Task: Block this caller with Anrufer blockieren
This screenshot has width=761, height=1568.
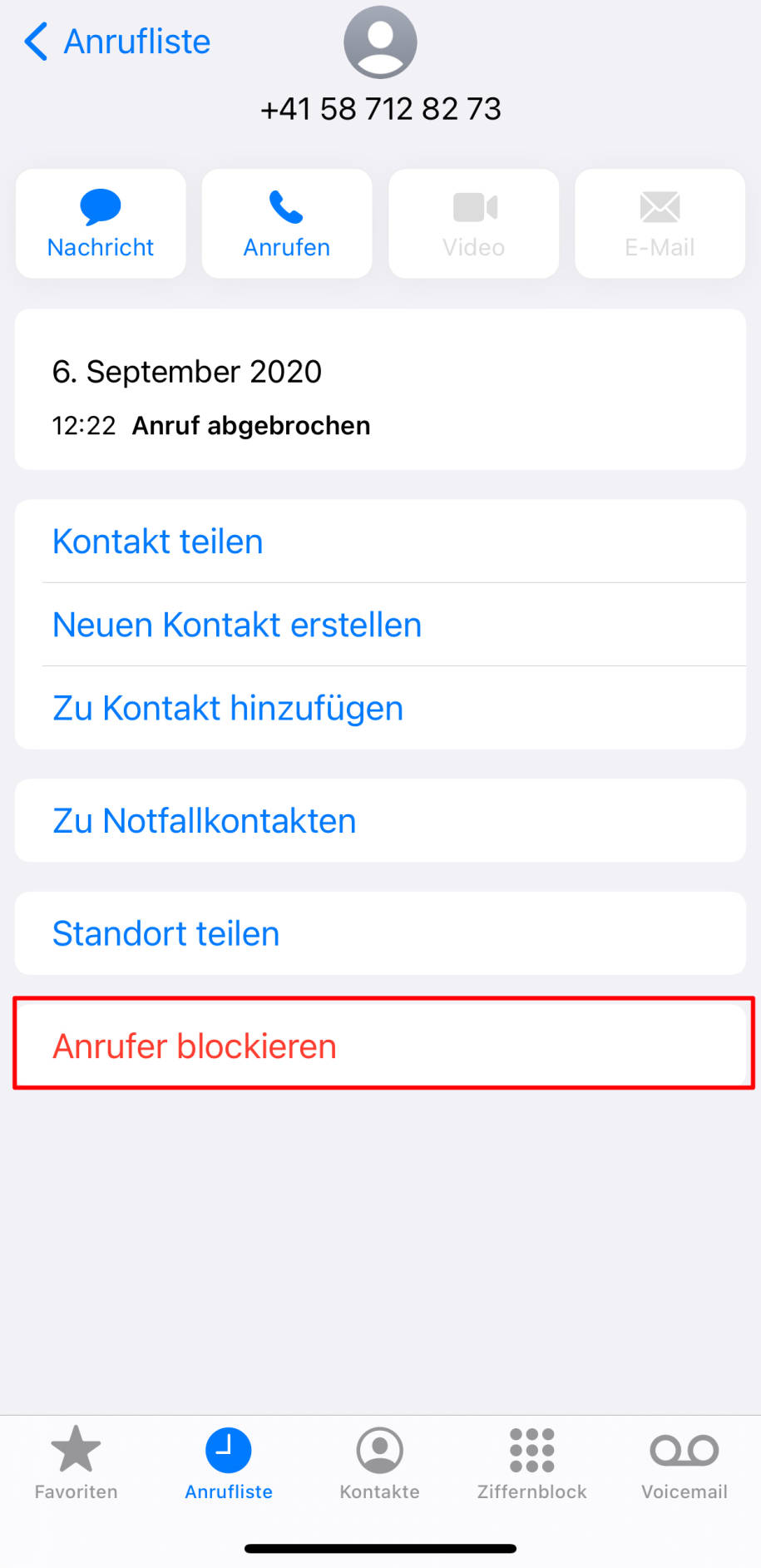Action: 380,1046
